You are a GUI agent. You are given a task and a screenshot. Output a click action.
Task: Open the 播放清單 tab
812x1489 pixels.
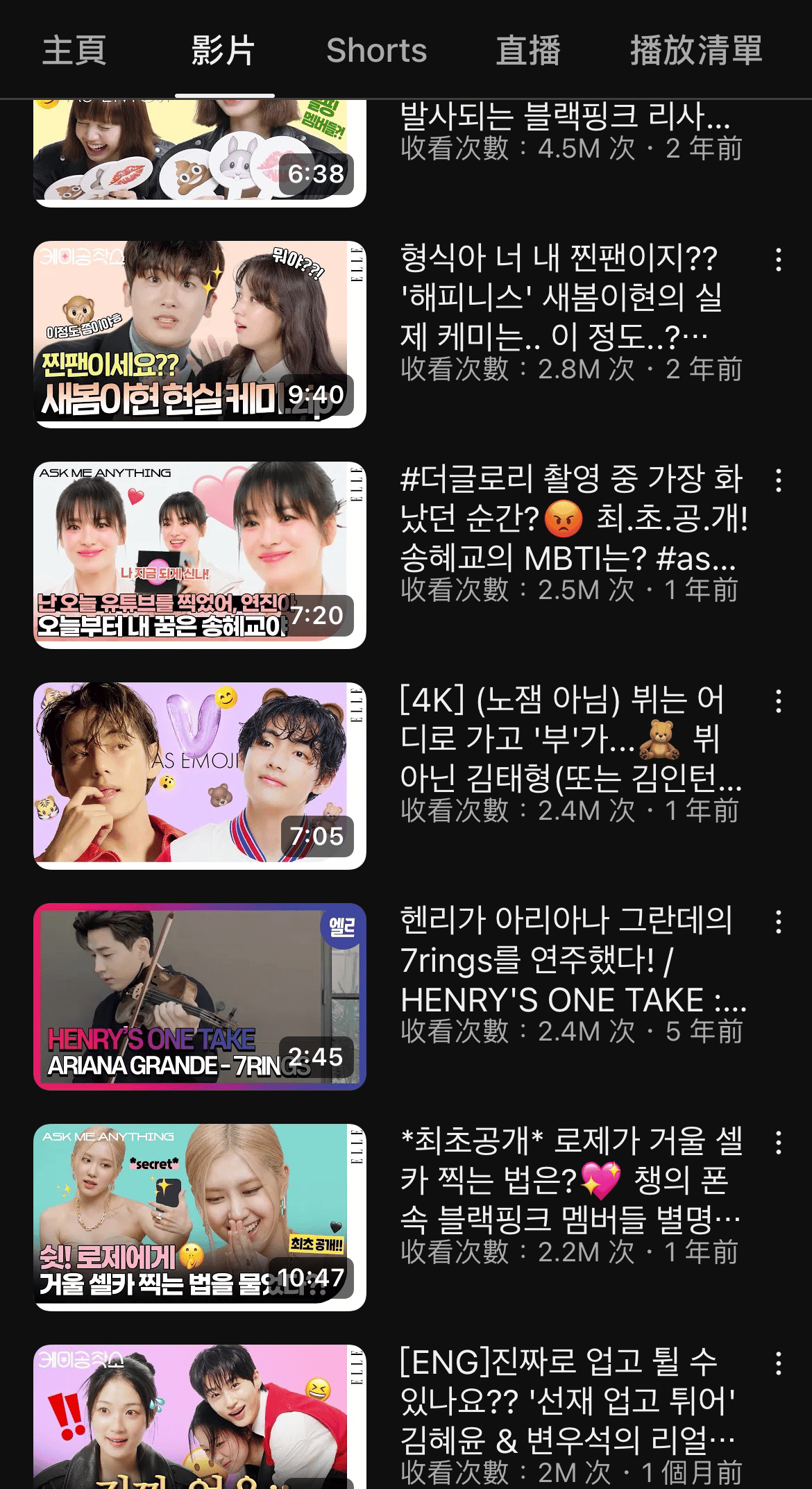695,51
